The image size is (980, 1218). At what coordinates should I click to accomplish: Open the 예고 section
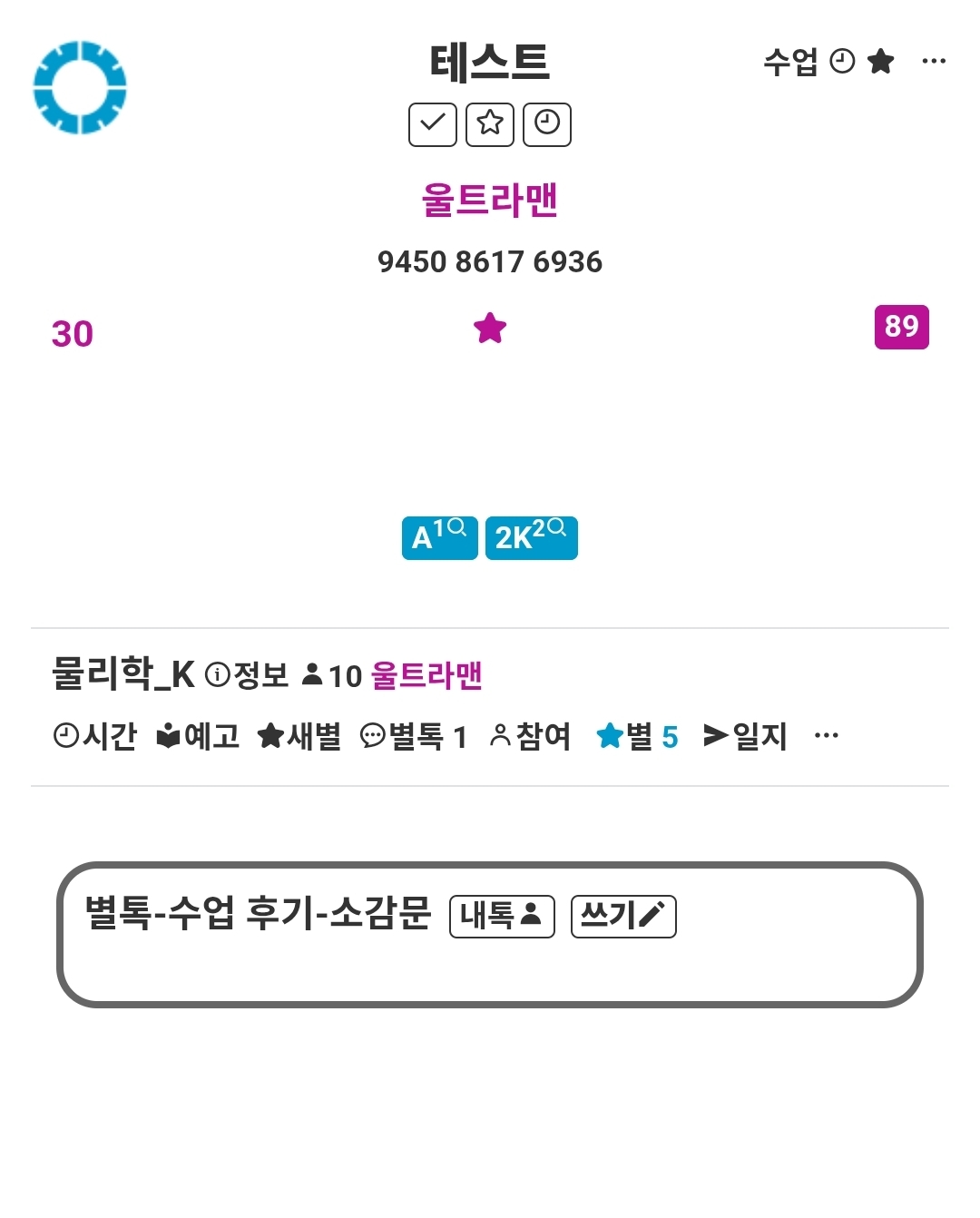coord(198,736)
